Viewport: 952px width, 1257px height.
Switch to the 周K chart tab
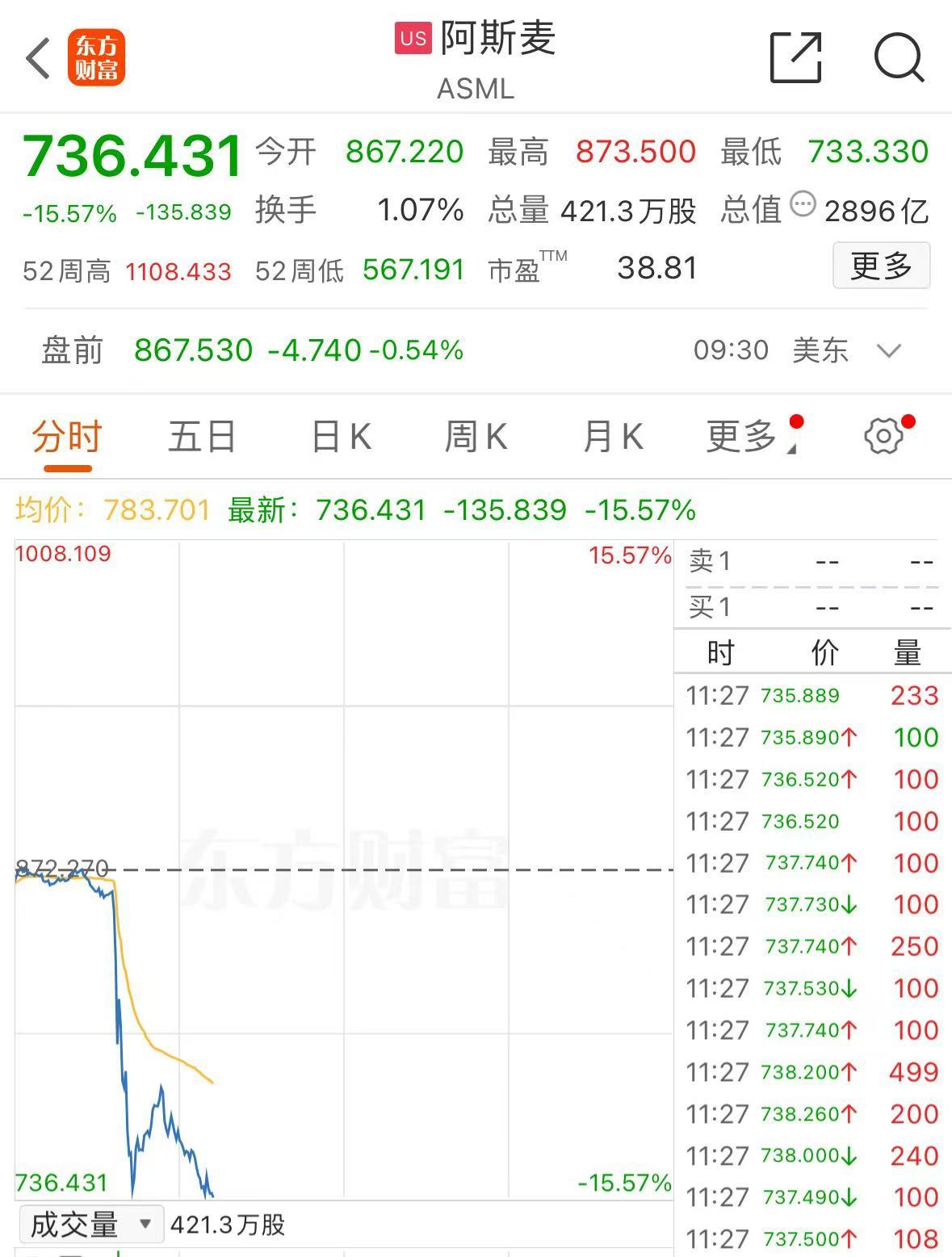click(x=476, y=438)
